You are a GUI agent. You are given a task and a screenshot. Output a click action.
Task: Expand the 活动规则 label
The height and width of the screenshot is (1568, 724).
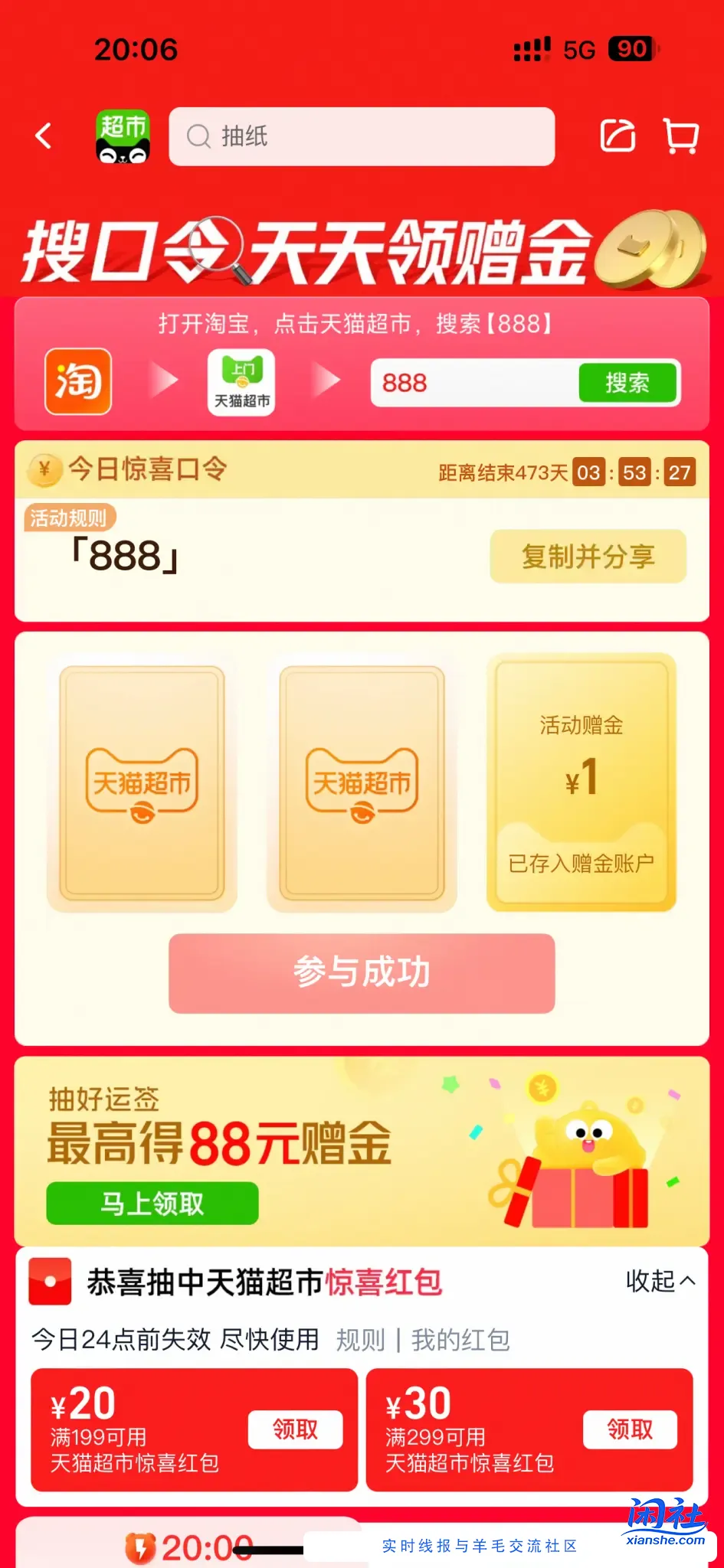69,518
